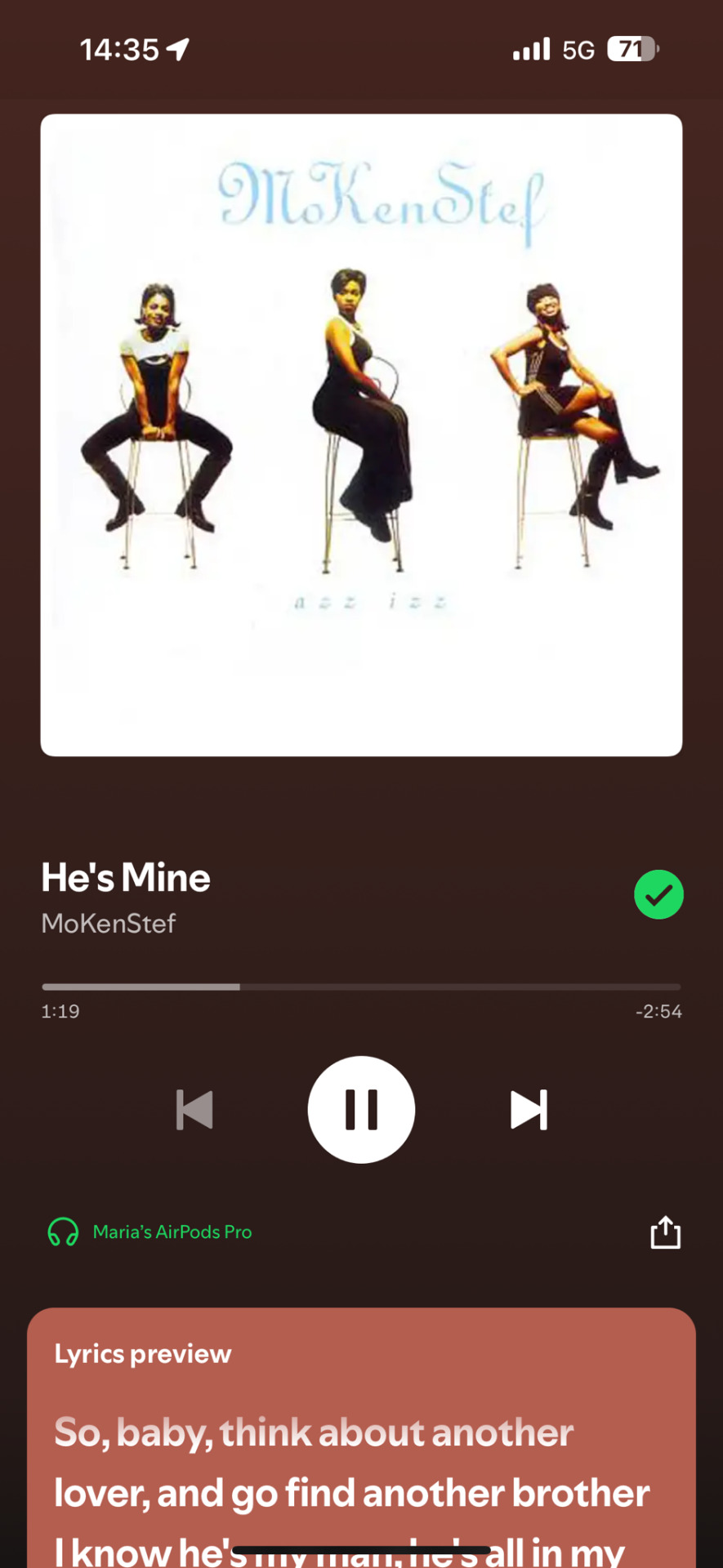
Task: Tap the playback progress bar
Action: pyautogui.click(x=361, y=987)
